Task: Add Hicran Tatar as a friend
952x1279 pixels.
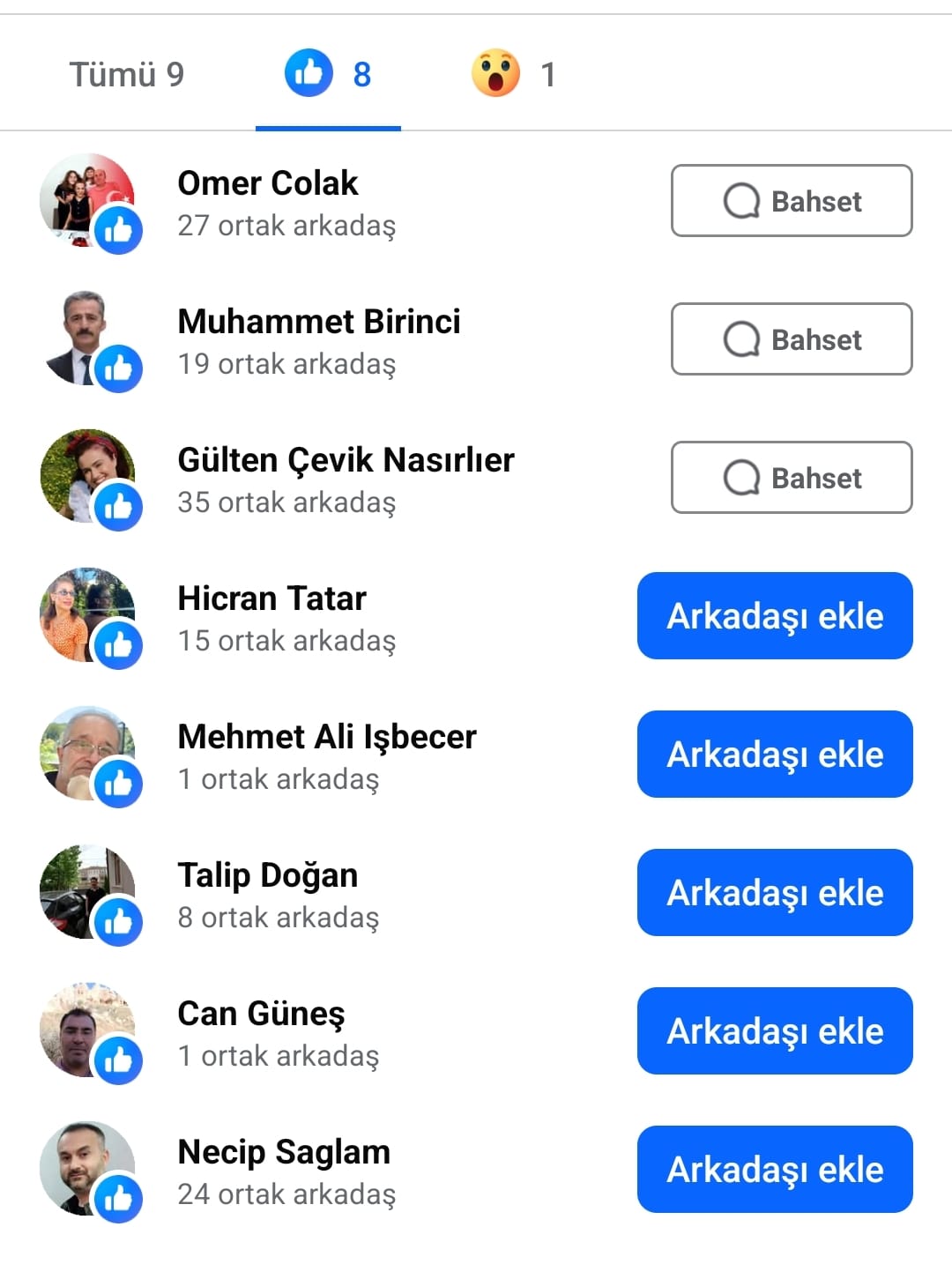Action: 774,616
